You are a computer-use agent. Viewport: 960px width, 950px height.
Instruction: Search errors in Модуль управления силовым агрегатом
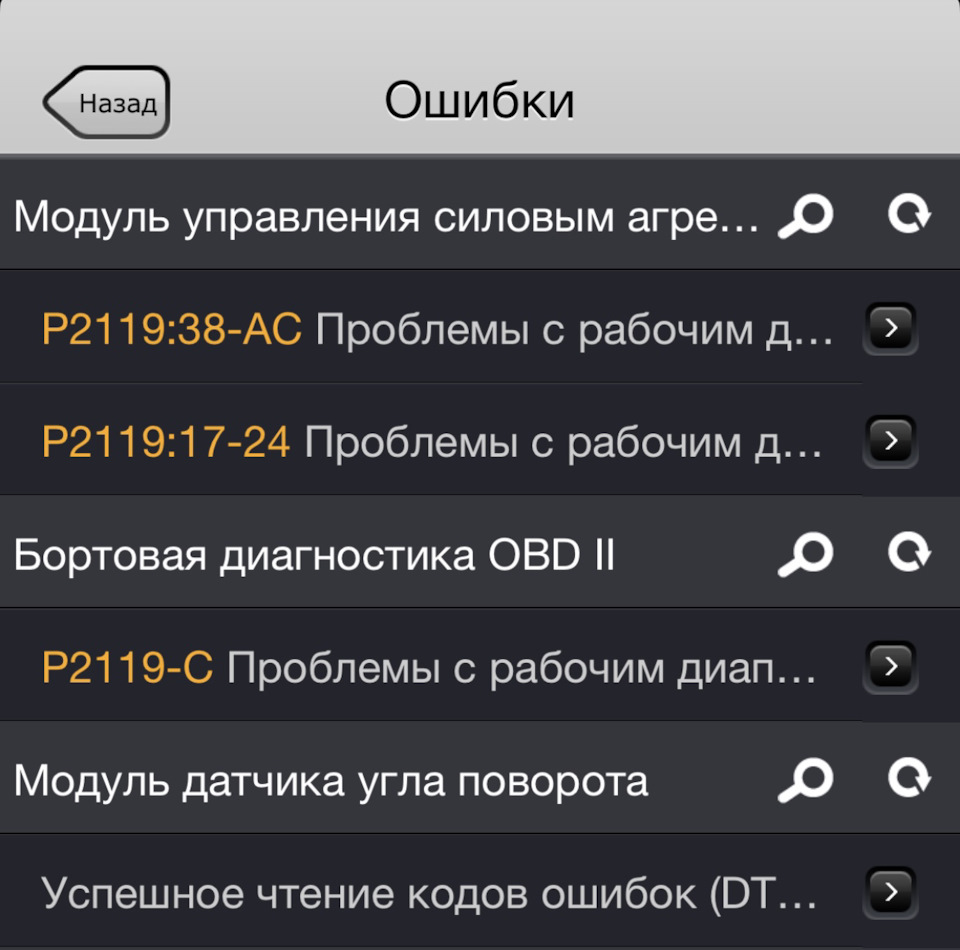806,215
